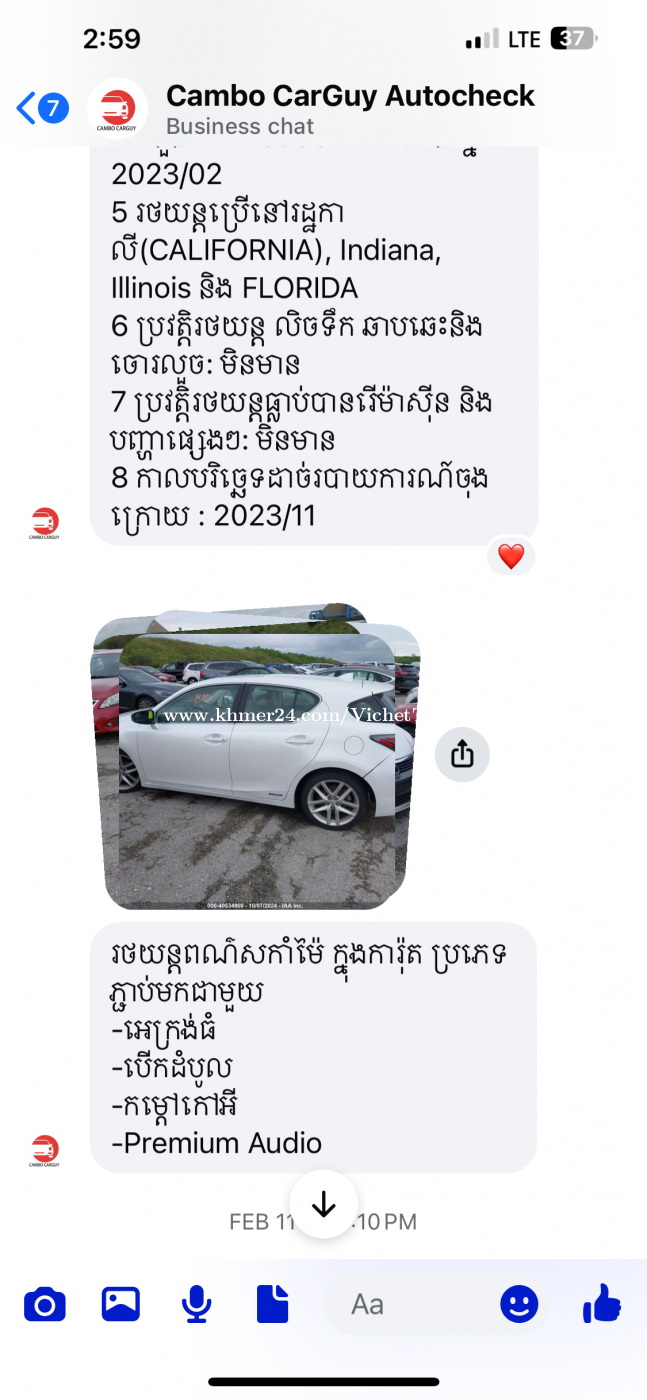Jump to latest message with down arrow
This screenshot has width=647, height=1400.
tap(323, 1206)
